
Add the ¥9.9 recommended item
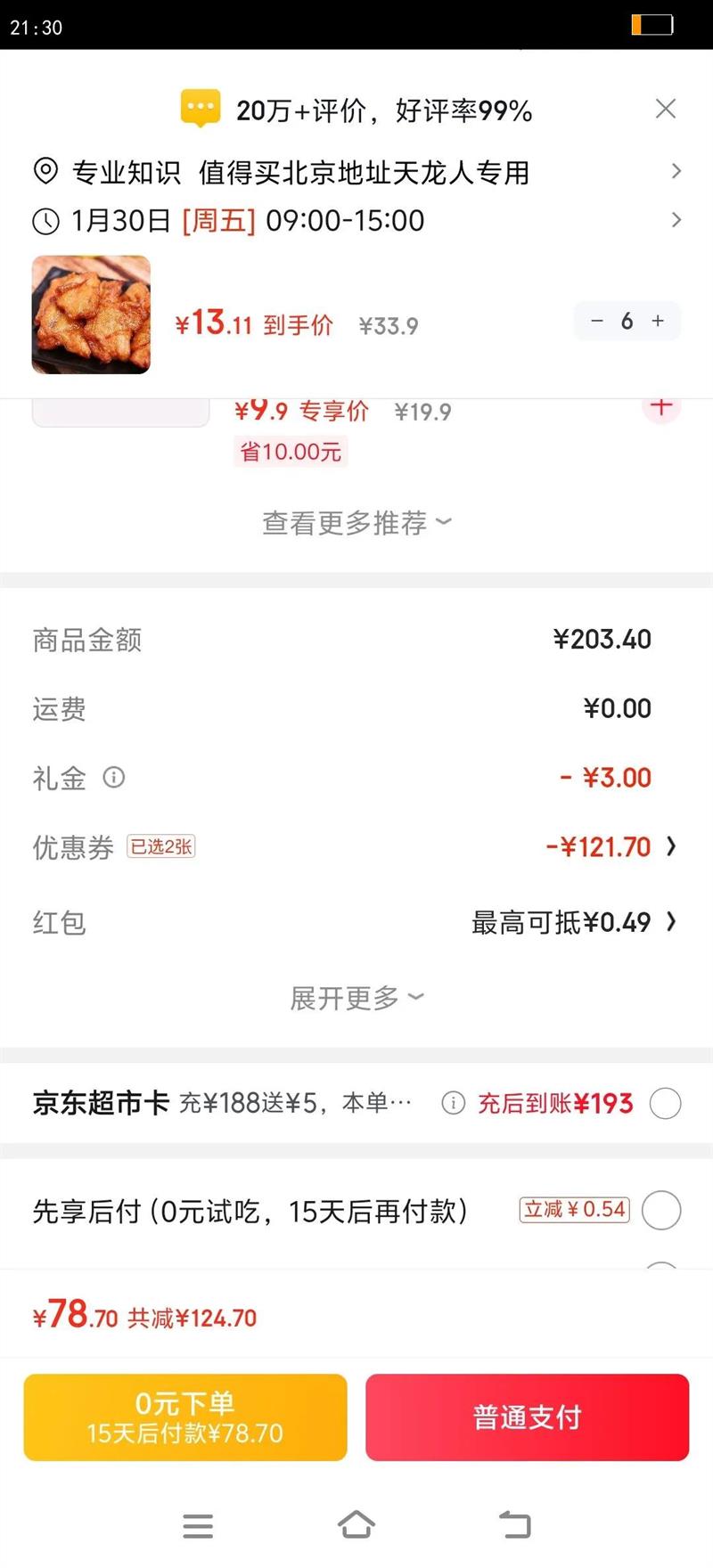(660, 407)
